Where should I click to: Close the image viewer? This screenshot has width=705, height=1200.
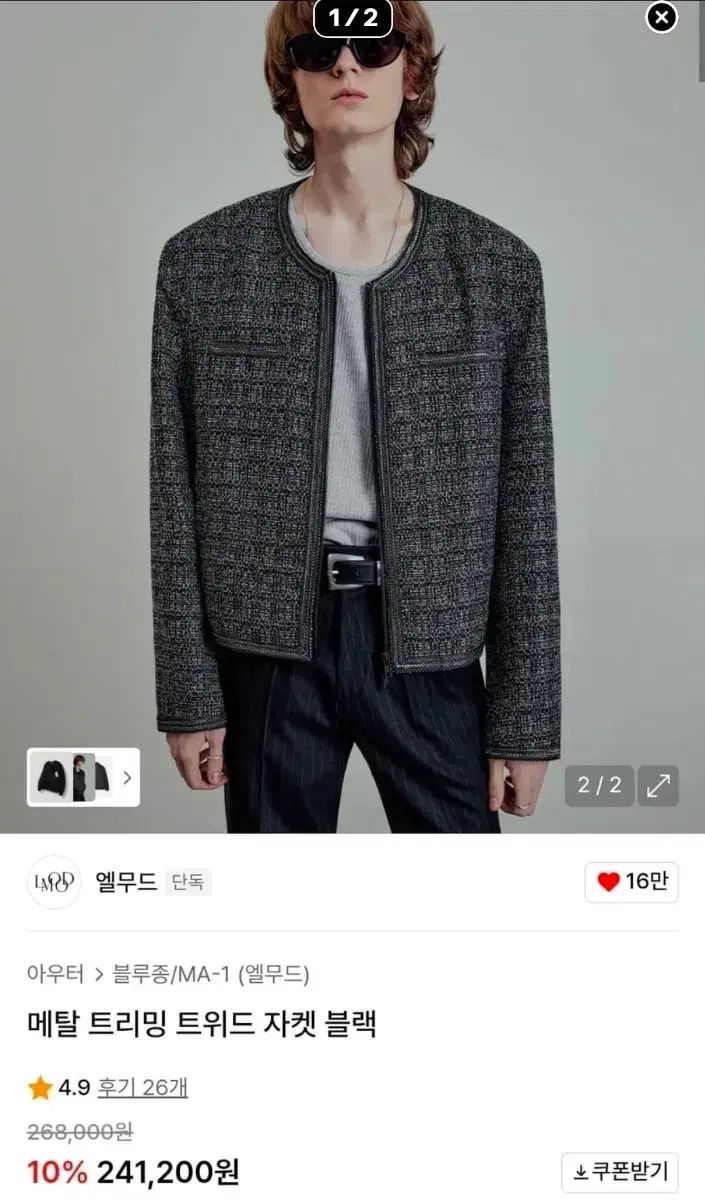[x=662, y=17]
